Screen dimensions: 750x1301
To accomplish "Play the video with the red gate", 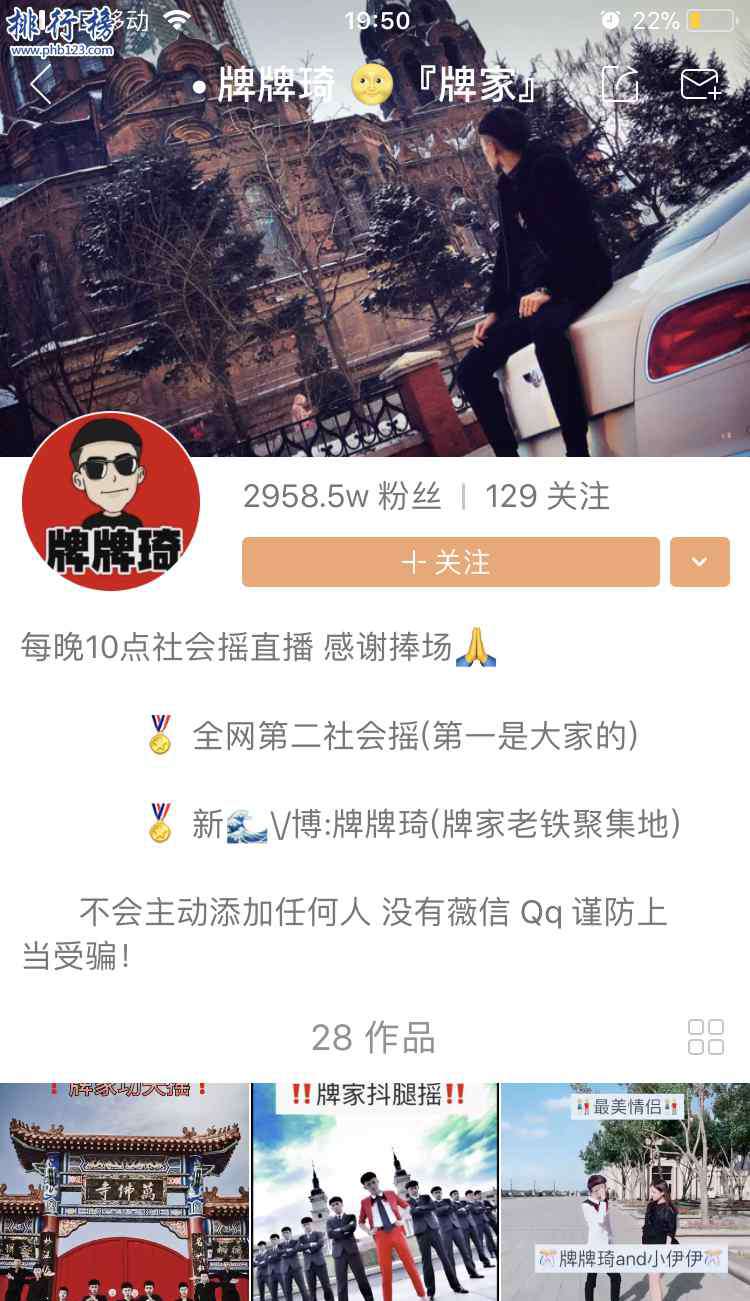I will coord(124,1192).
